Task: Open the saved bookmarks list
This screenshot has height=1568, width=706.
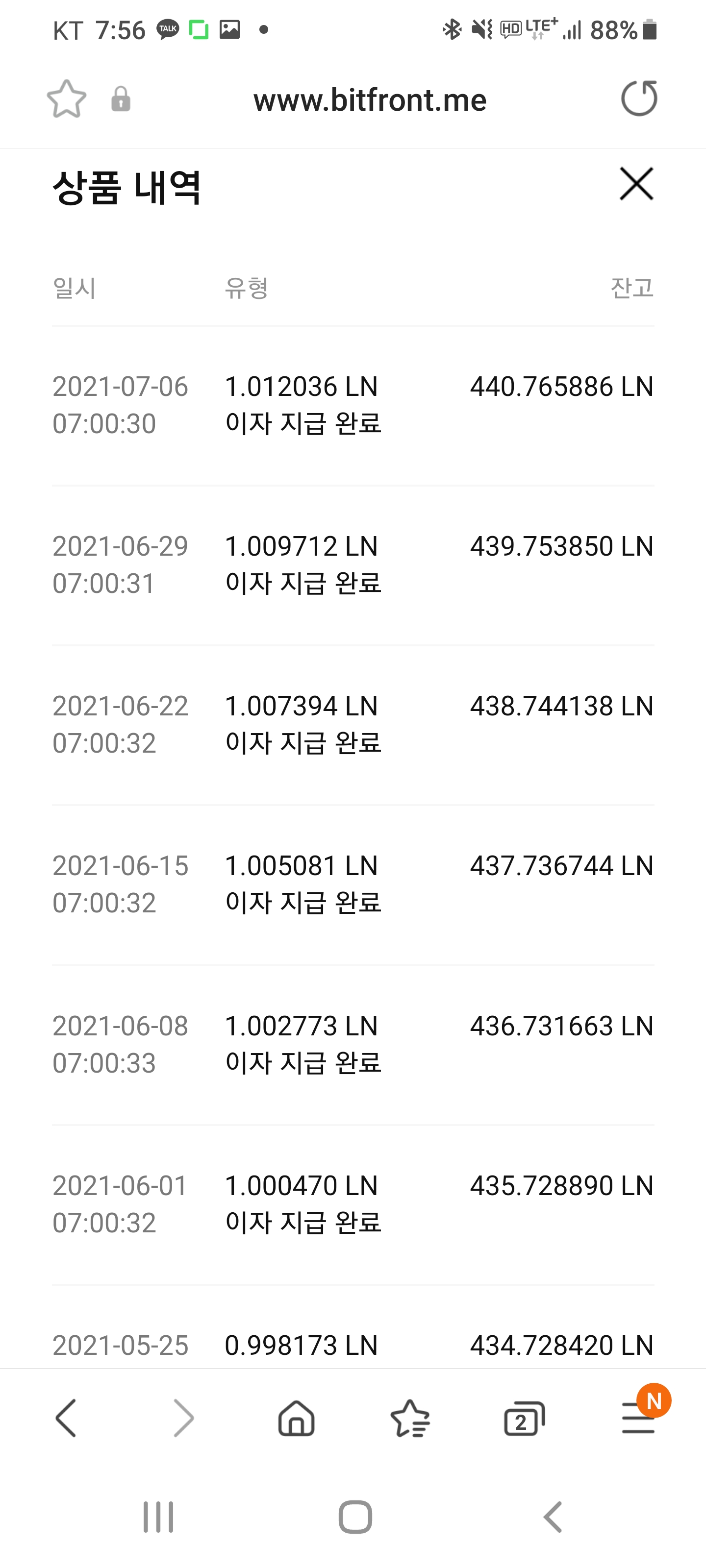Action: (410, 1418)
